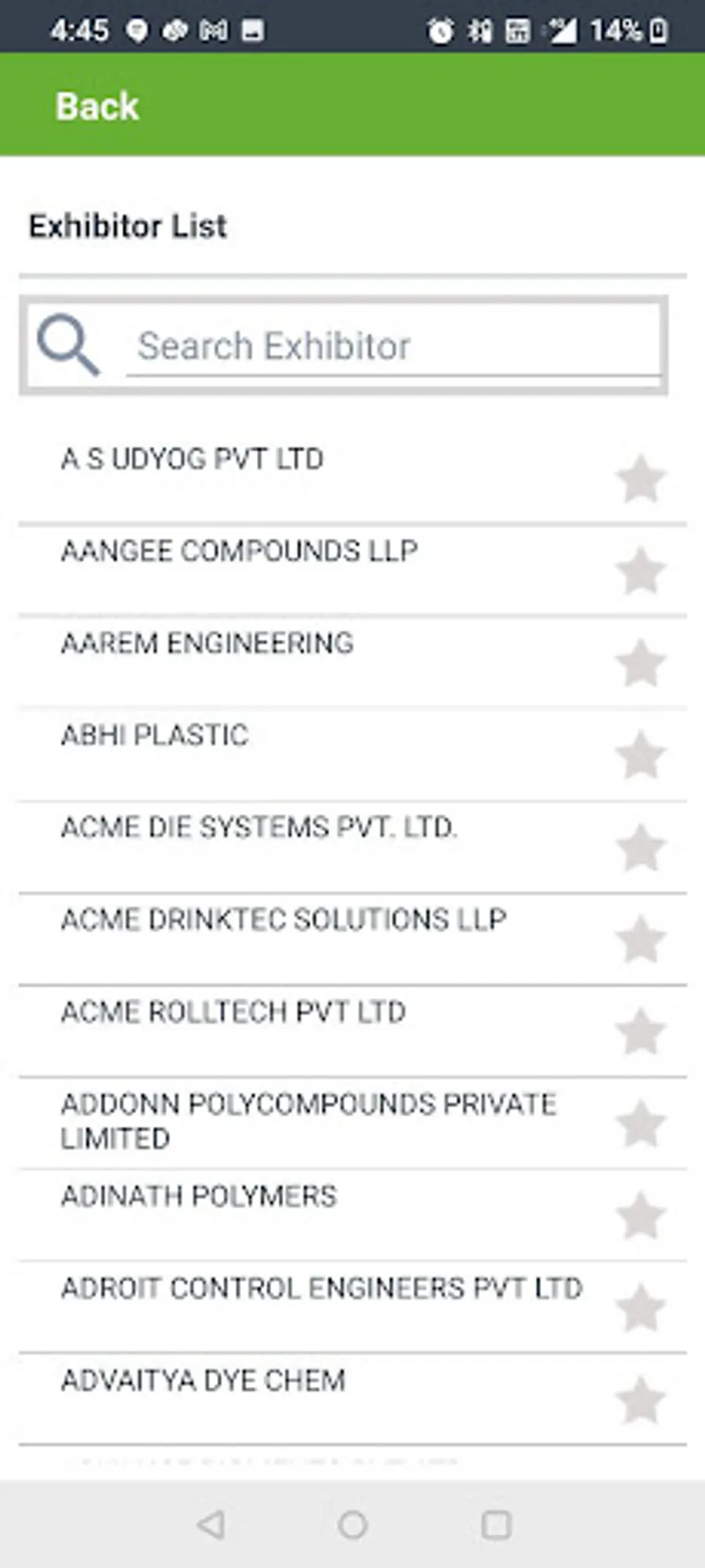705x1568 pixels.
Task: Select ADVAITYA DYE CHEM exhibitor
Action: pyautogui.click(x=204, y=1380)
